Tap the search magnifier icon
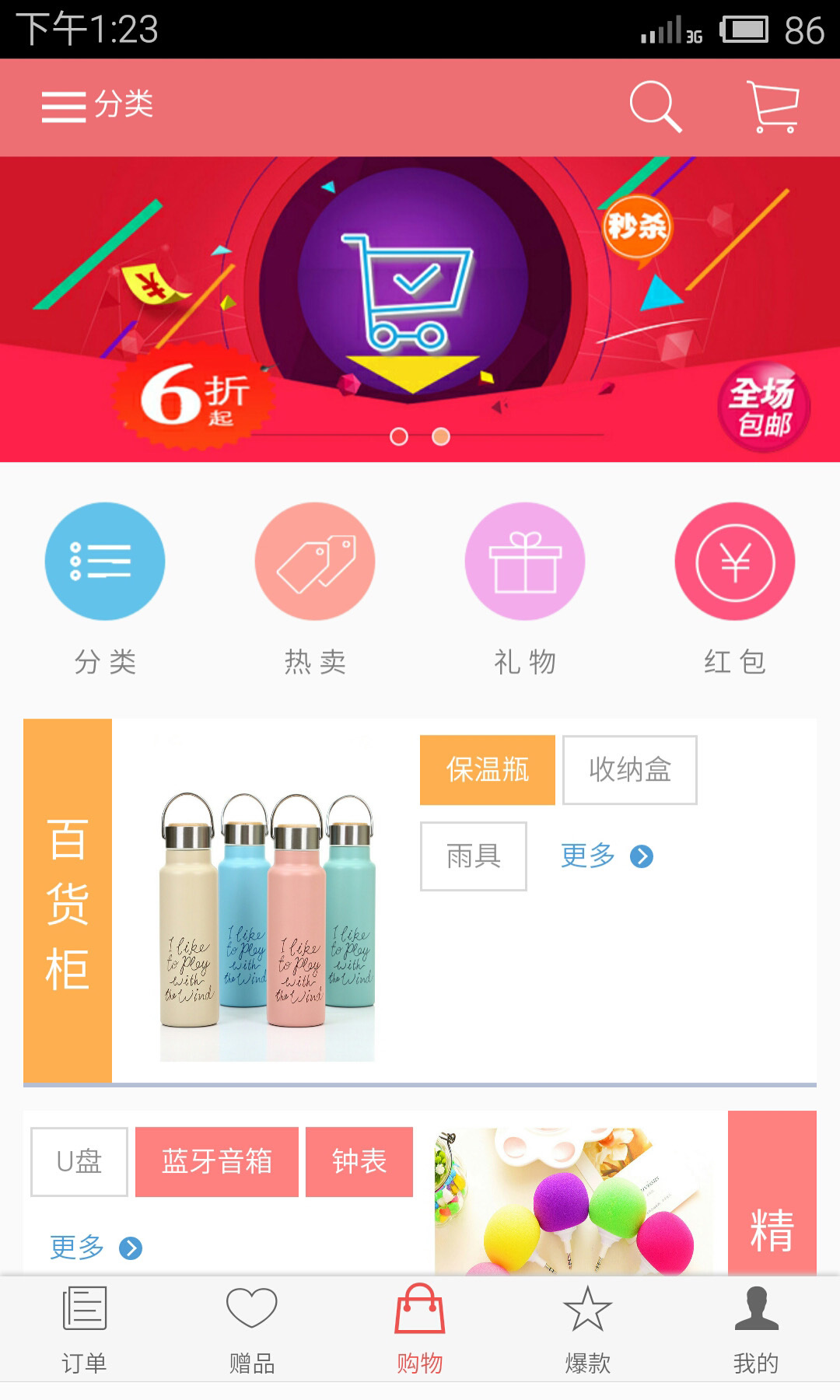The width and height of the screenshot is (840, 1400). [655, 107]
